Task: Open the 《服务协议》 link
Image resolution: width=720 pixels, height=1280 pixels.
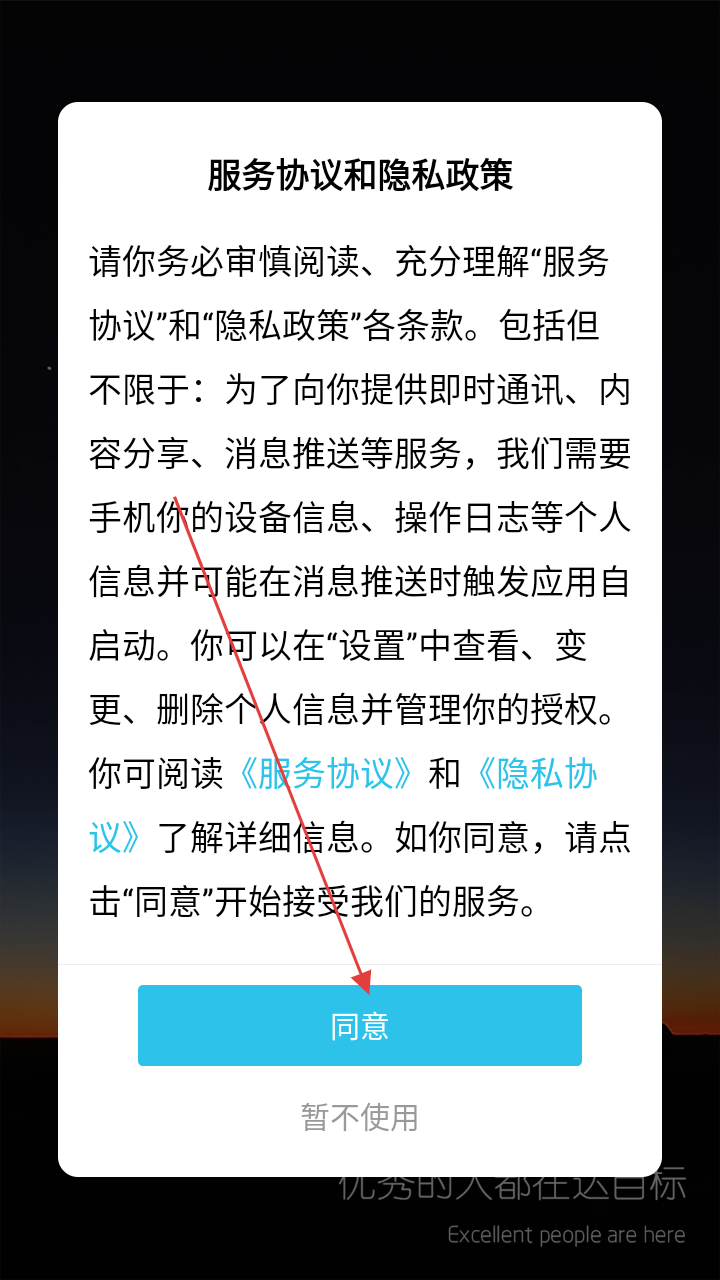Action: pyautogui.click(x=326, y=774)
